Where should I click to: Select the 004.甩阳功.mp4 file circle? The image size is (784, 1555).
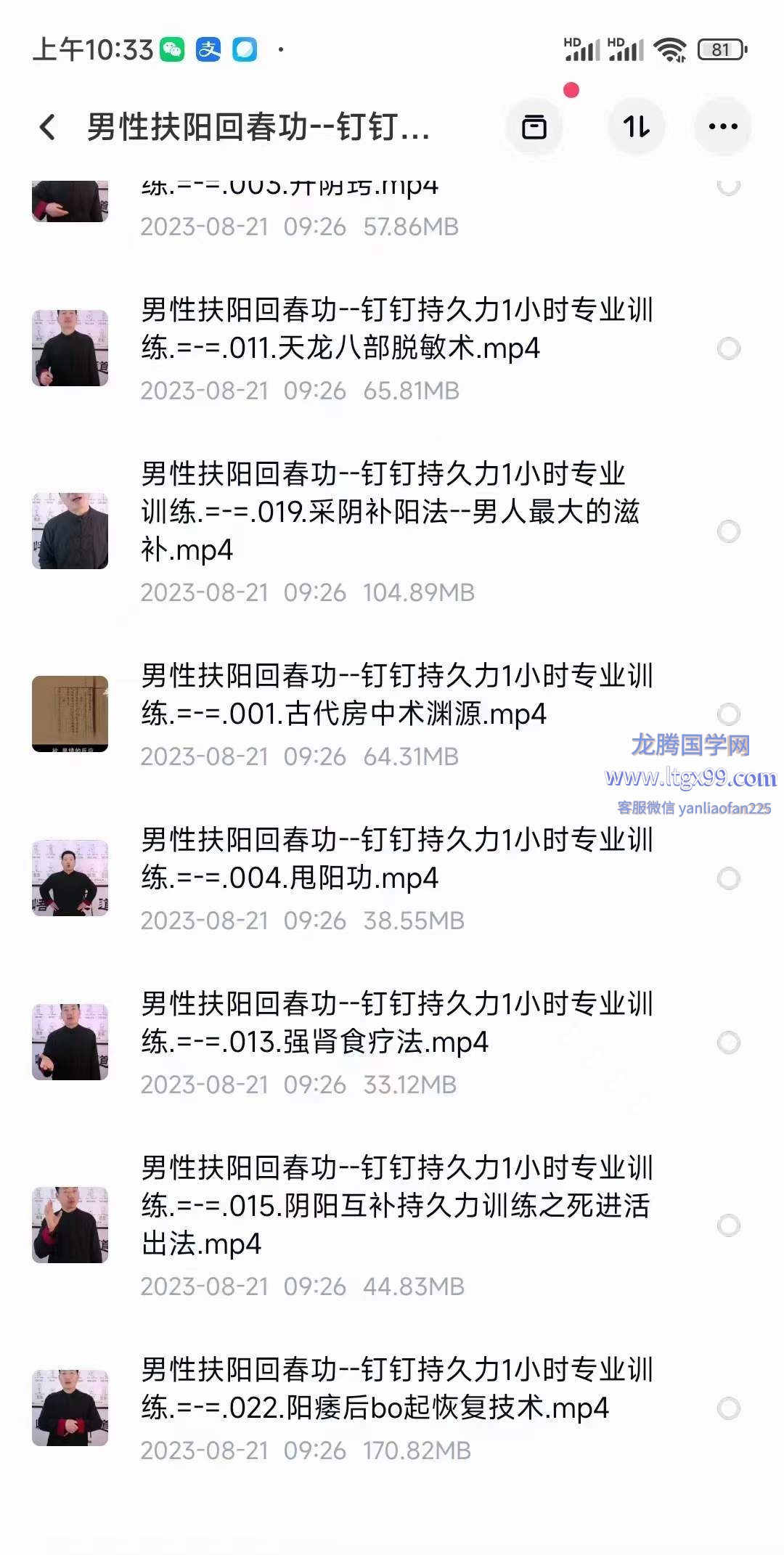(728, 878)
